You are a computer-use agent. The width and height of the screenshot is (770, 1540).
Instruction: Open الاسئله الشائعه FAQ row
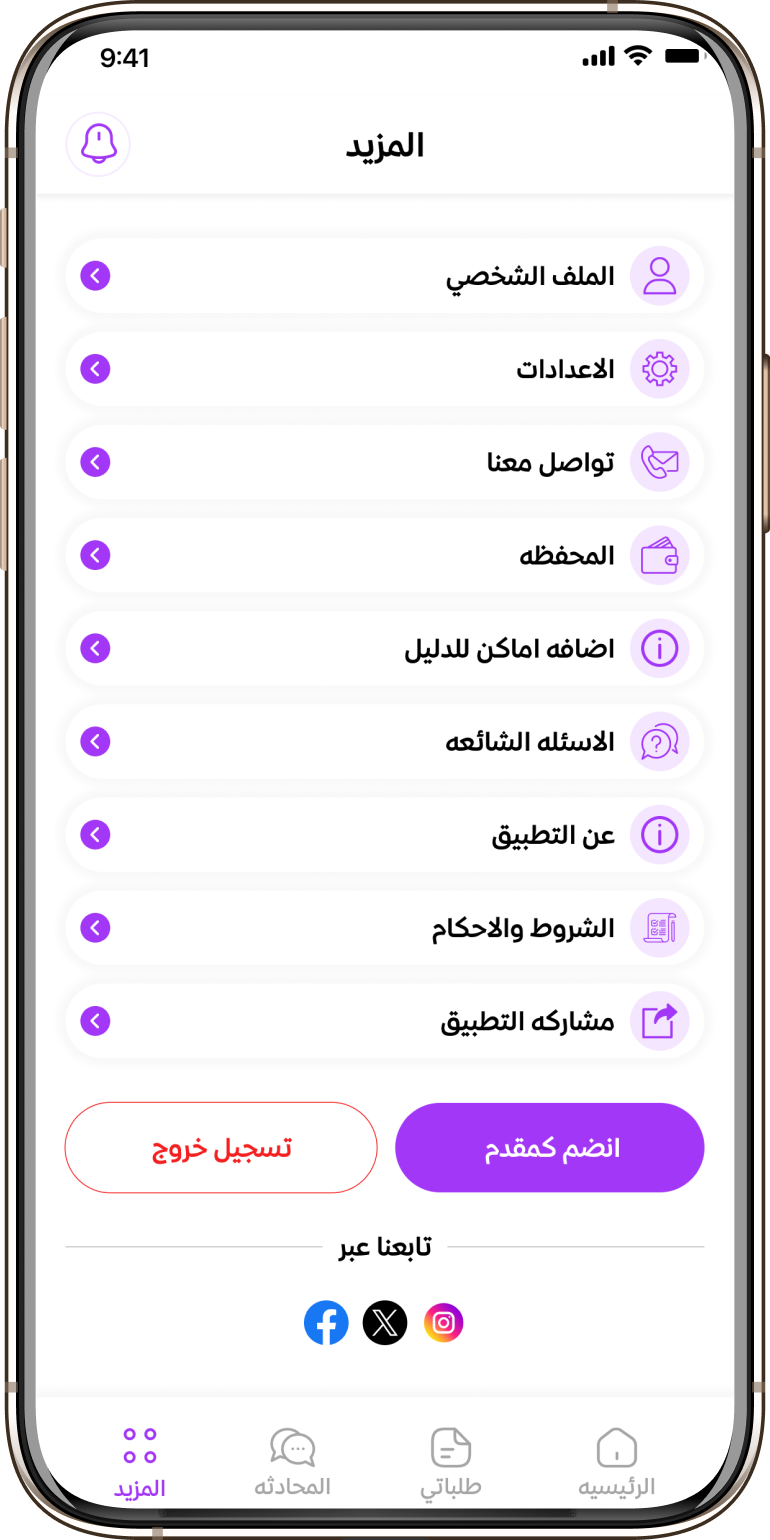[x=385, y=741]
